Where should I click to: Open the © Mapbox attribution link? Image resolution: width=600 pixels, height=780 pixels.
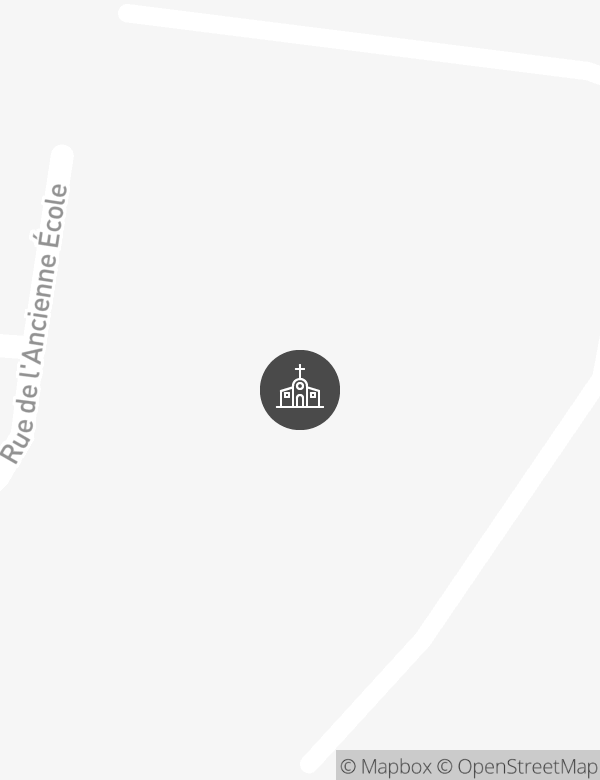pos(386,767)
